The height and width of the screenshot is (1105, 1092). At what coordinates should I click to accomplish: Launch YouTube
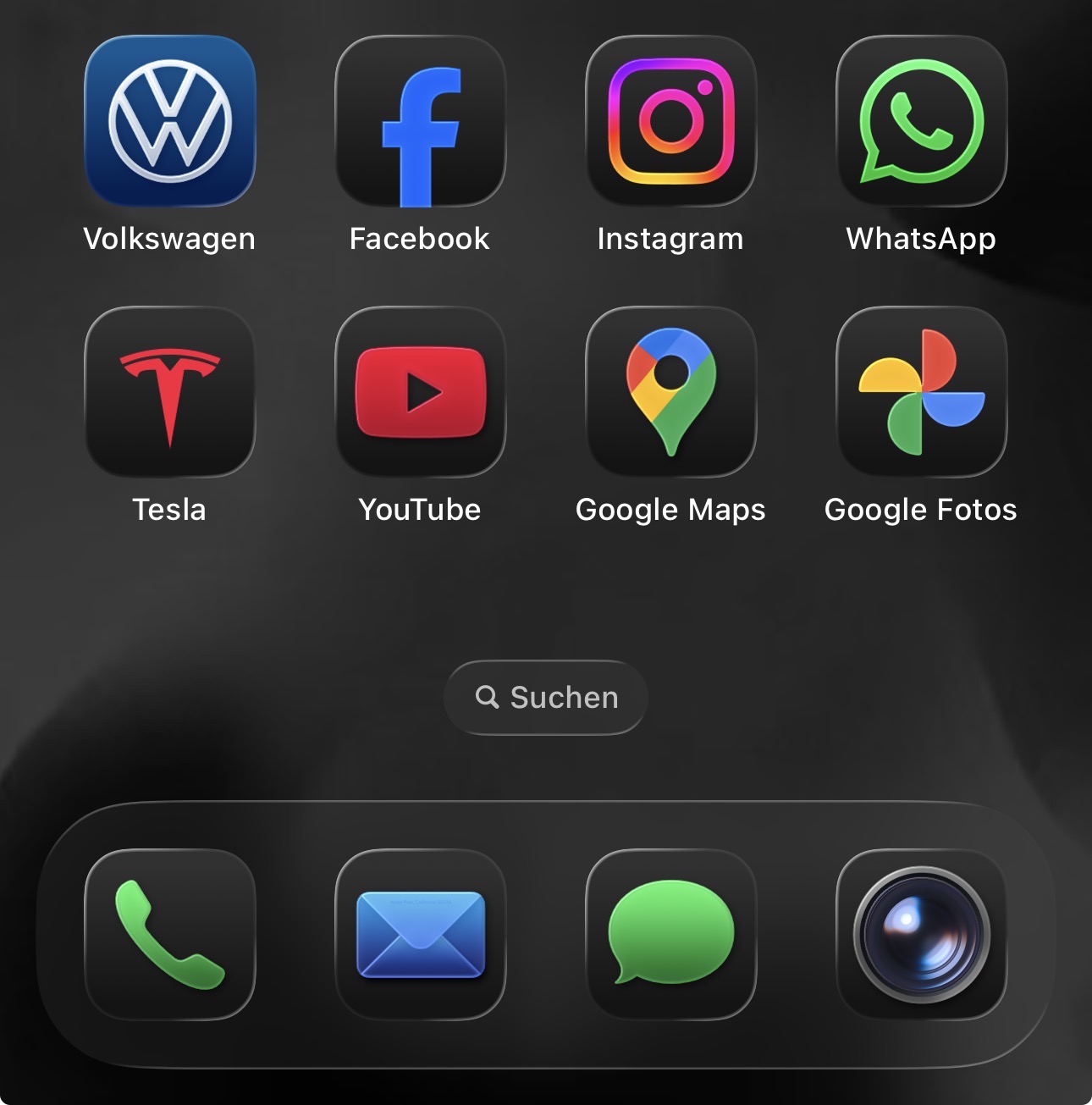tap(420, 392)
